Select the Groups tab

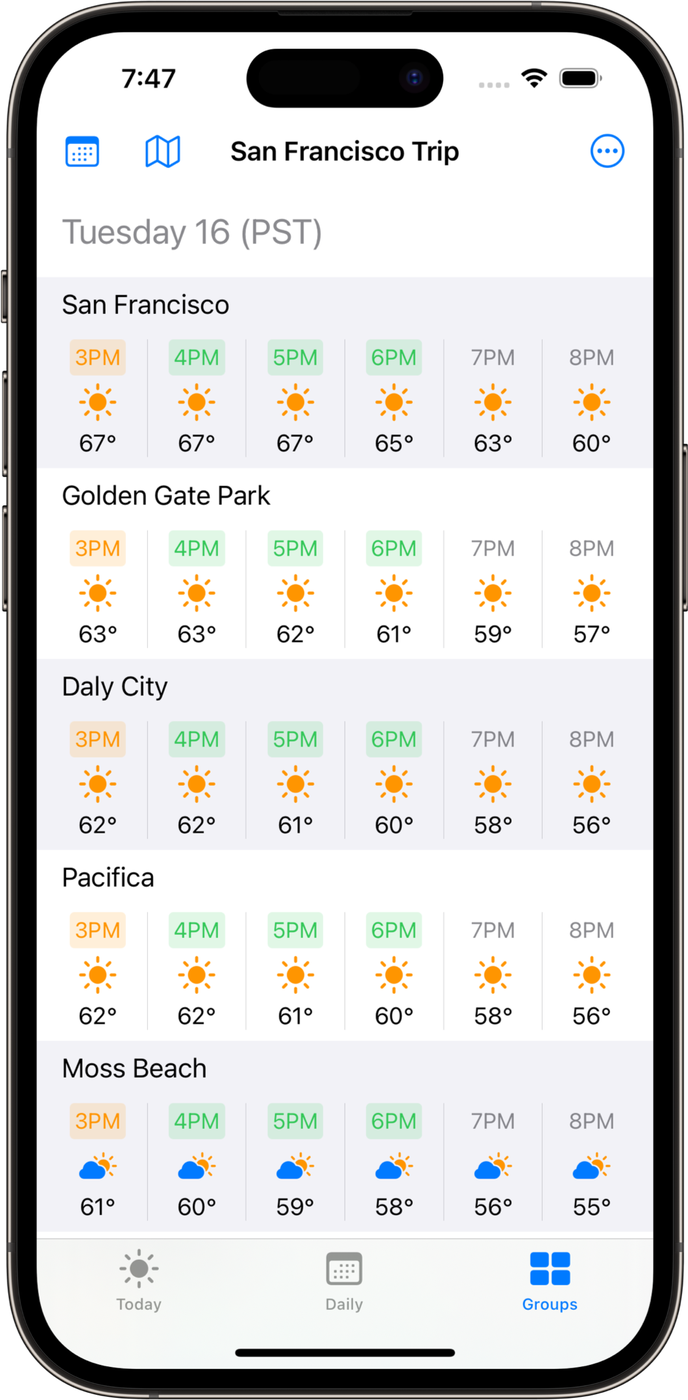549,1281
